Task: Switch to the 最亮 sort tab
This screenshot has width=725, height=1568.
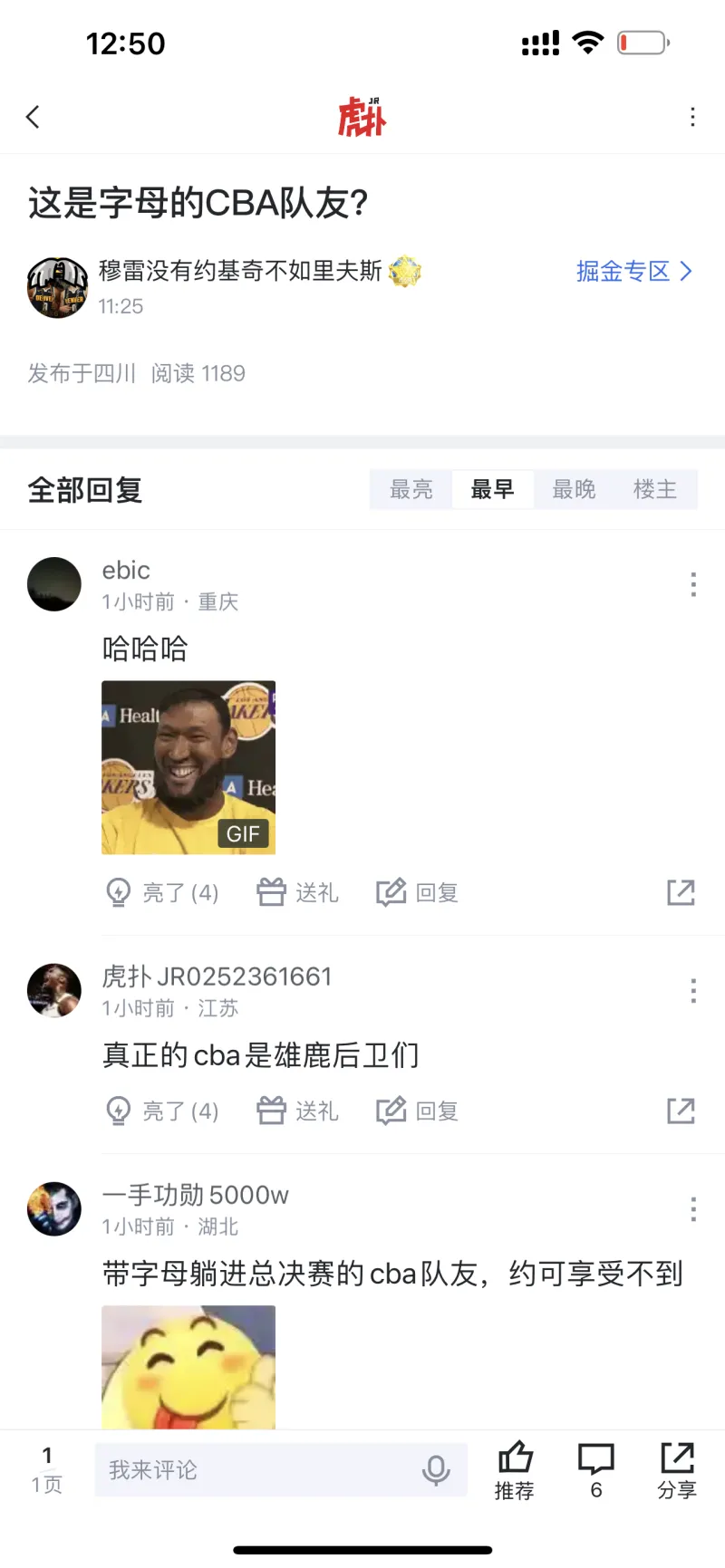Action: (411, 490)
